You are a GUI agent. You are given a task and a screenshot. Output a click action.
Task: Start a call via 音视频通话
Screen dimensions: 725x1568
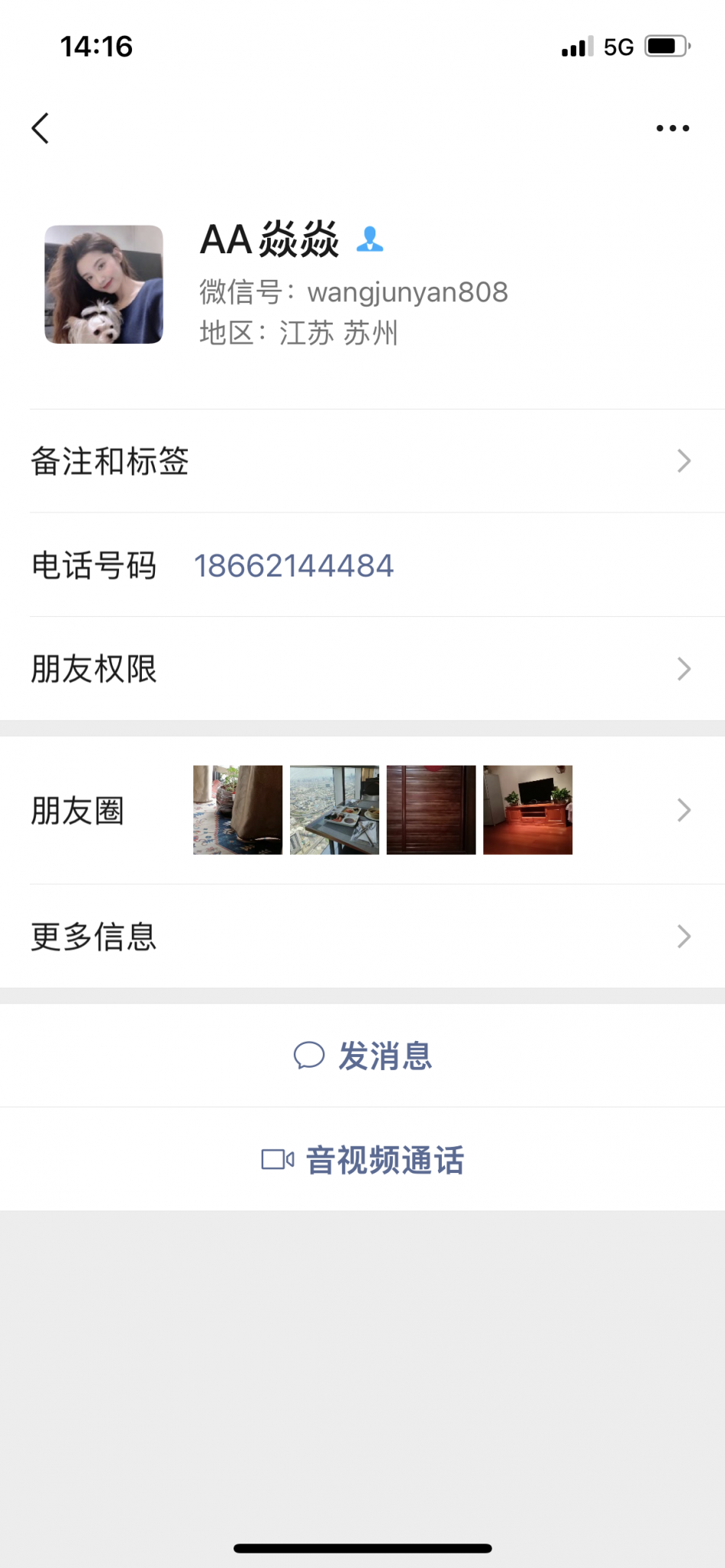(363, 1160)
